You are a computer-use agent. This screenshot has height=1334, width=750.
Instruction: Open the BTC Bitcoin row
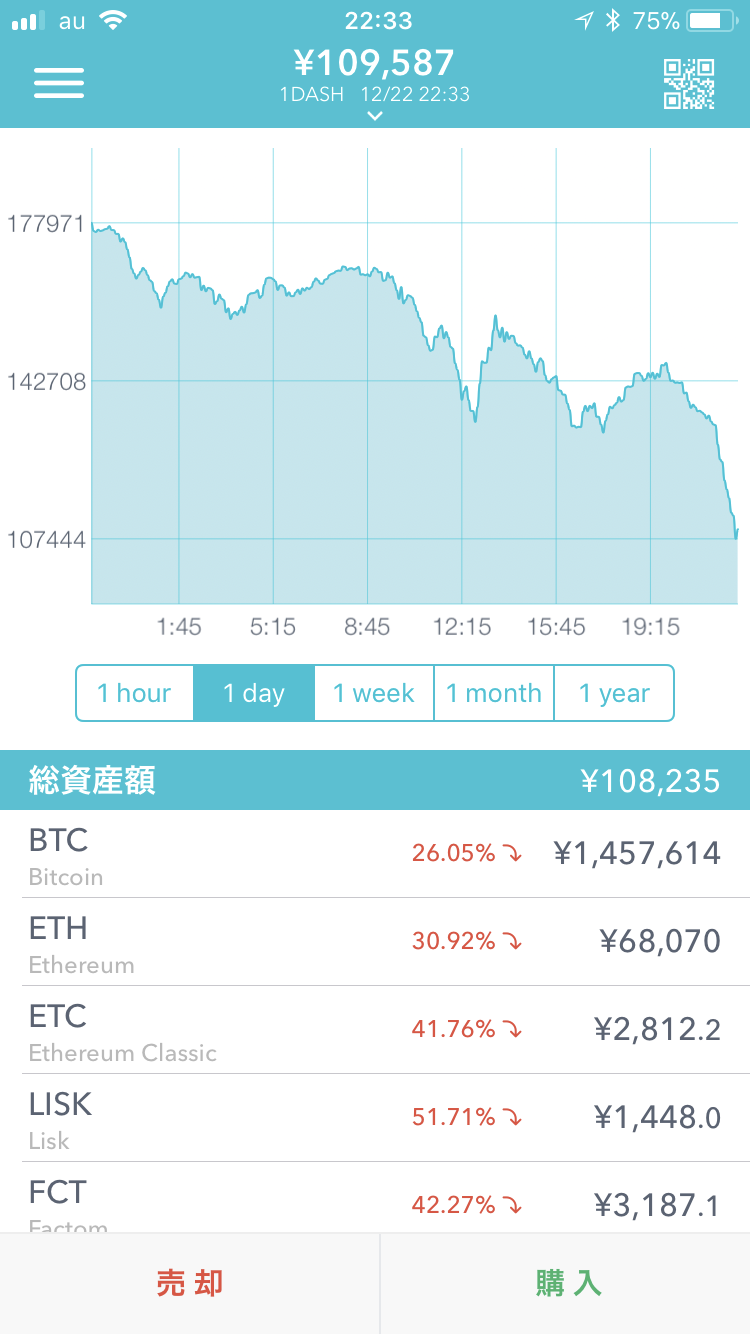click(375, 854)
